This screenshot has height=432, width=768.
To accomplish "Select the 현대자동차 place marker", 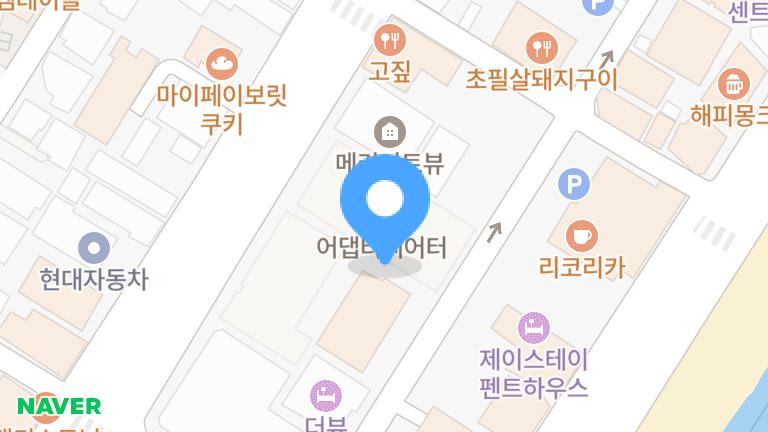I will (94, 246).
